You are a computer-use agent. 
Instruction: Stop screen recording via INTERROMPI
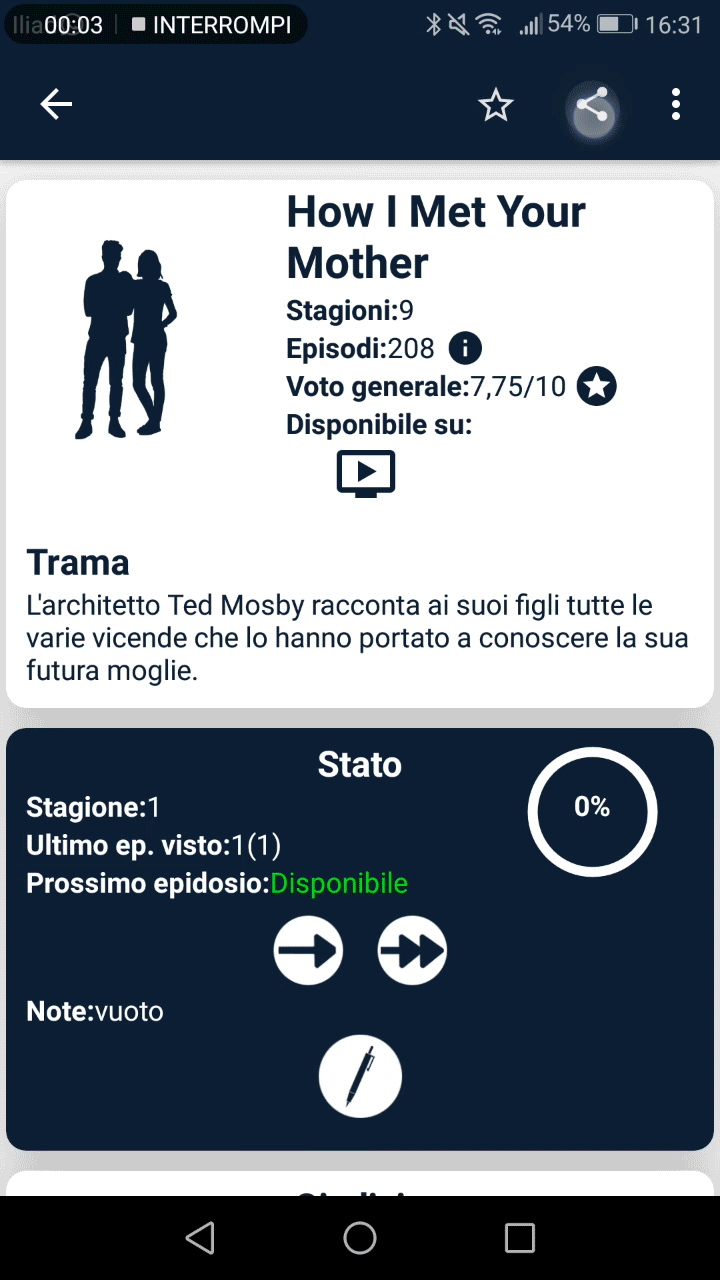coord(211,25)
